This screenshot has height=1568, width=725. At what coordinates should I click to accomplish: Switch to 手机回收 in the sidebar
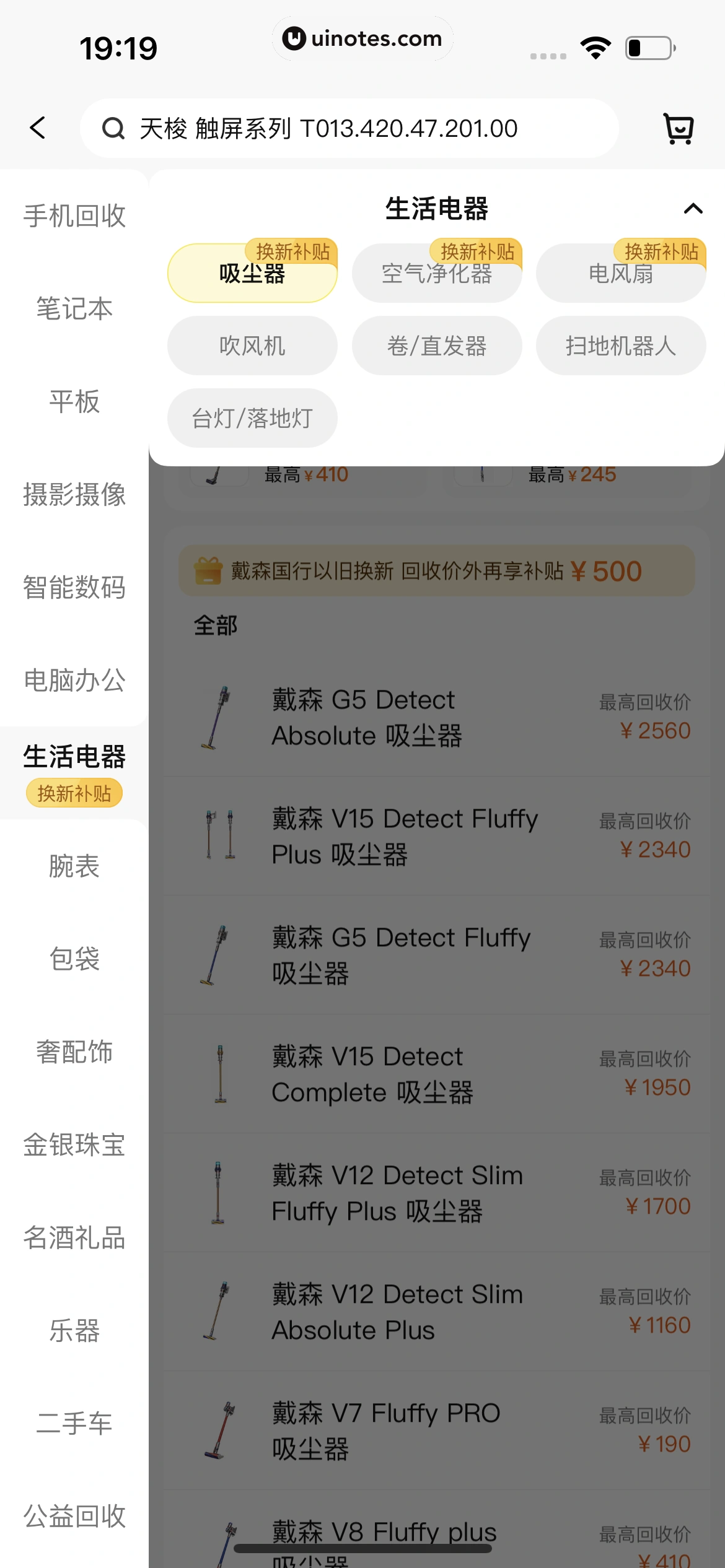[74, 216]
